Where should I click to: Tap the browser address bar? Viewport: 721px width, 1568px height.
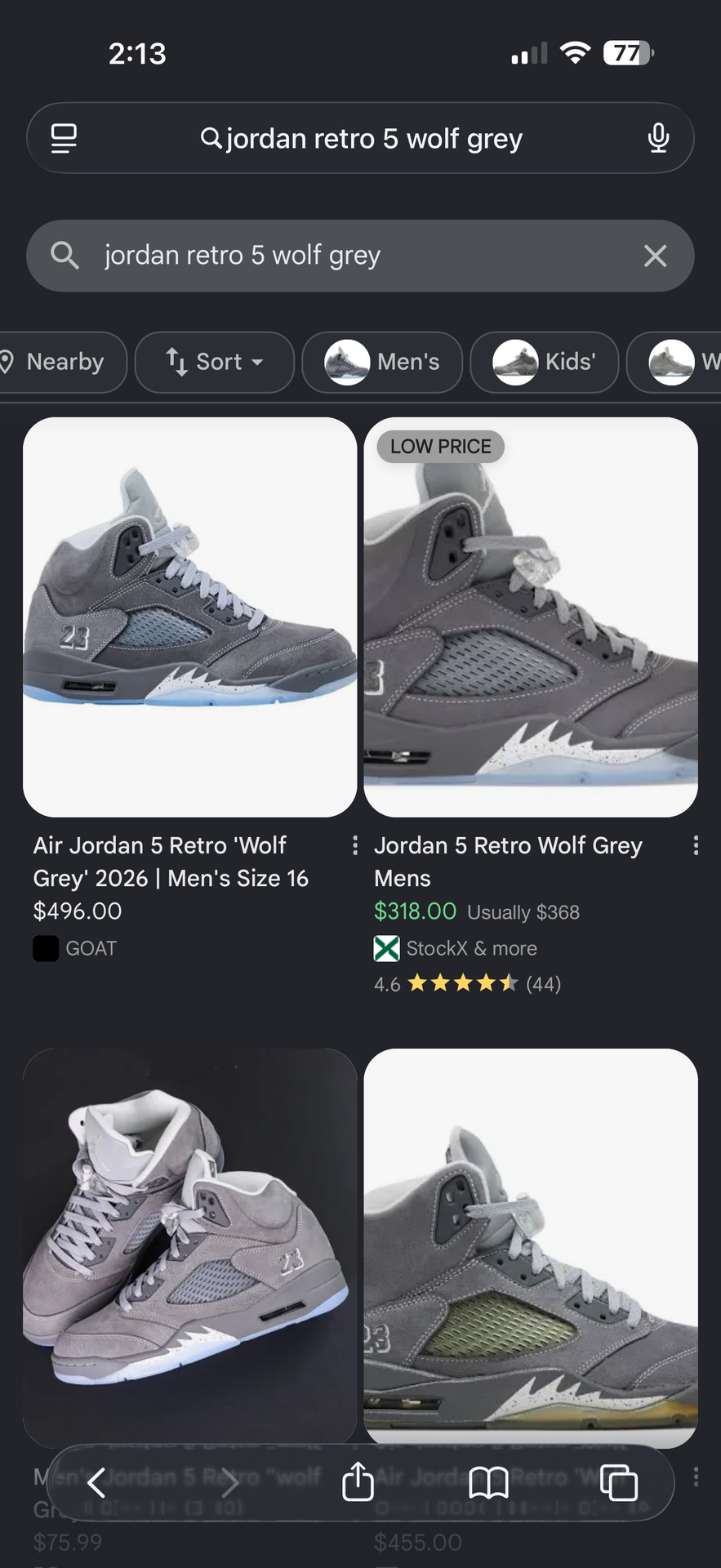[361, 139]
